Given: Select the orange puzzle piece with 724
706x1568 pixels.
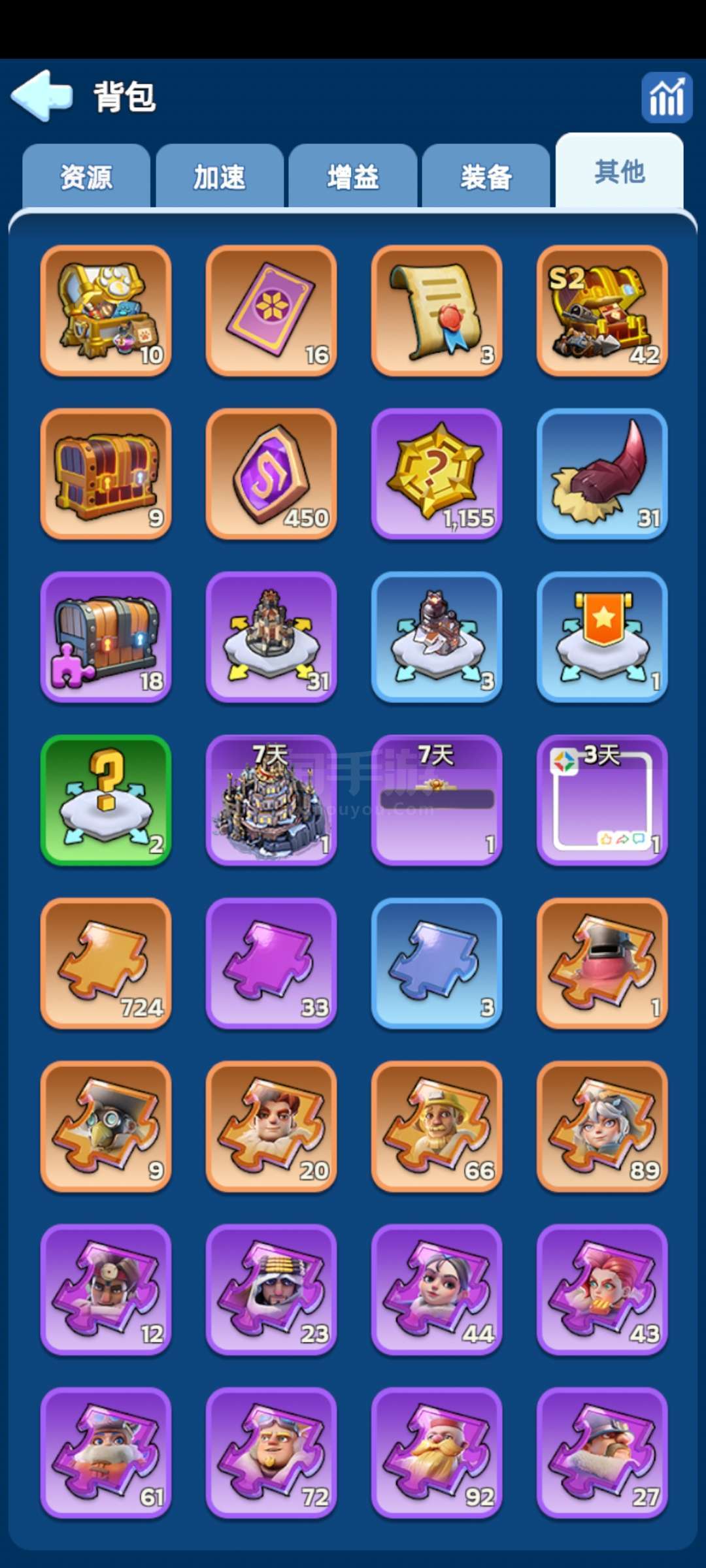Looking at the screenshot, I should [106, 964].
